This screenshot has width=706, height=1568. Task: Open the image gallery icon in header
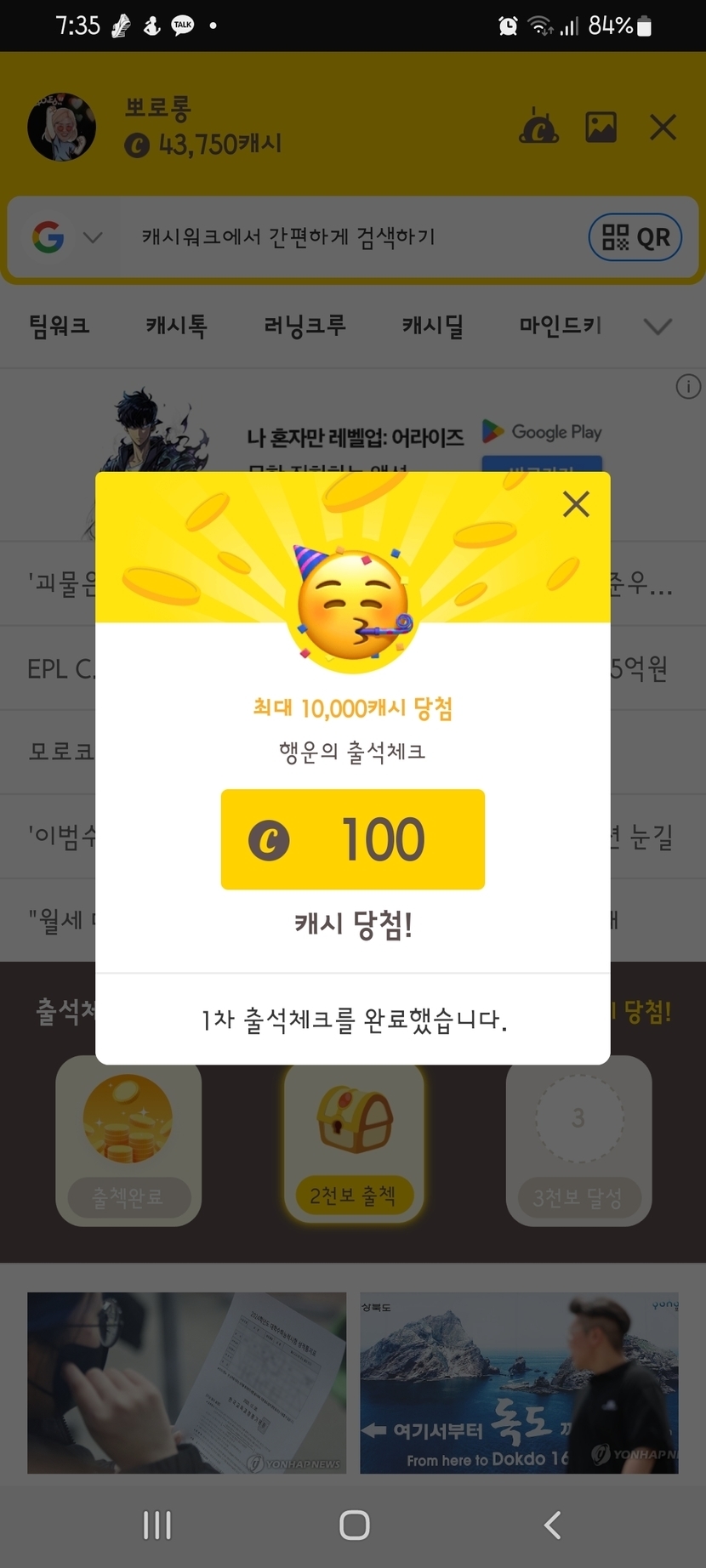tap(601, 128)
